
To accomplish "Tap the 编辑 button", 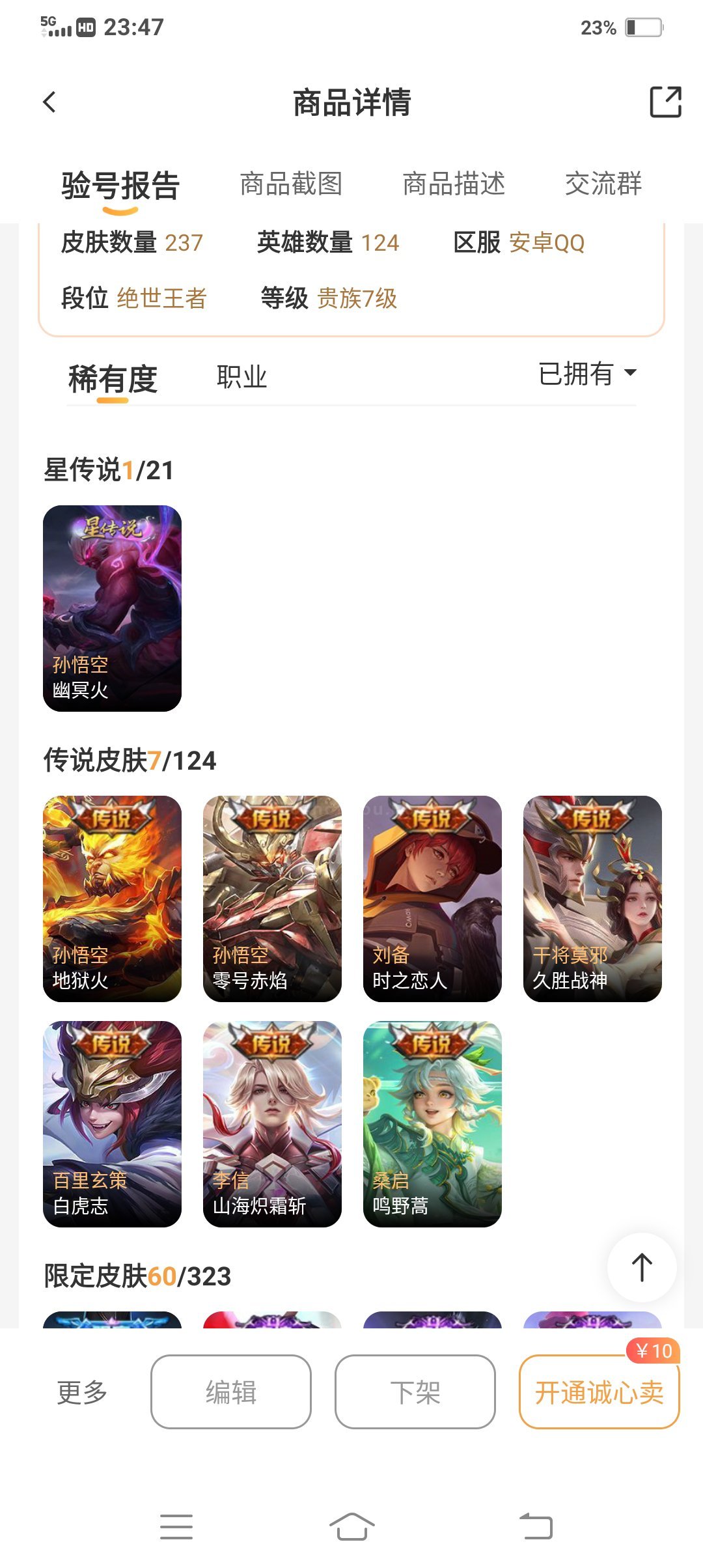I will [231, 1392].
